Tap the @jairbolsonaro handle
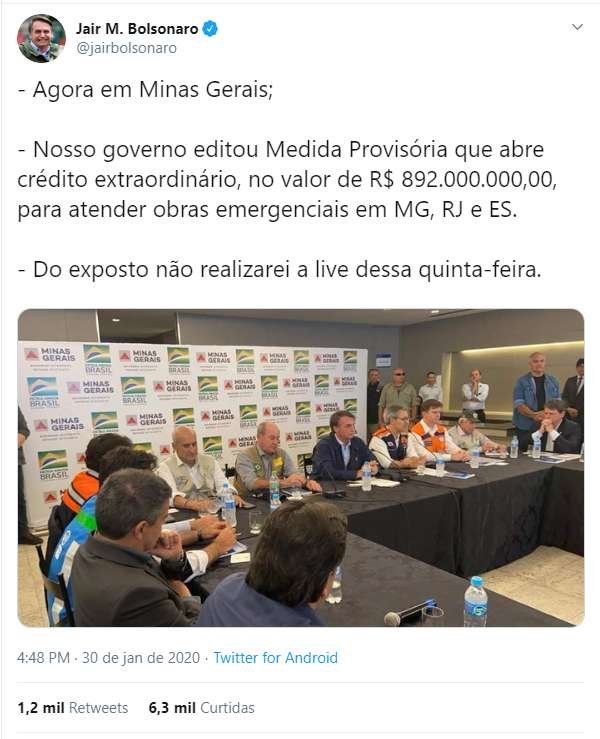600x739 pixels. point(126,48)
